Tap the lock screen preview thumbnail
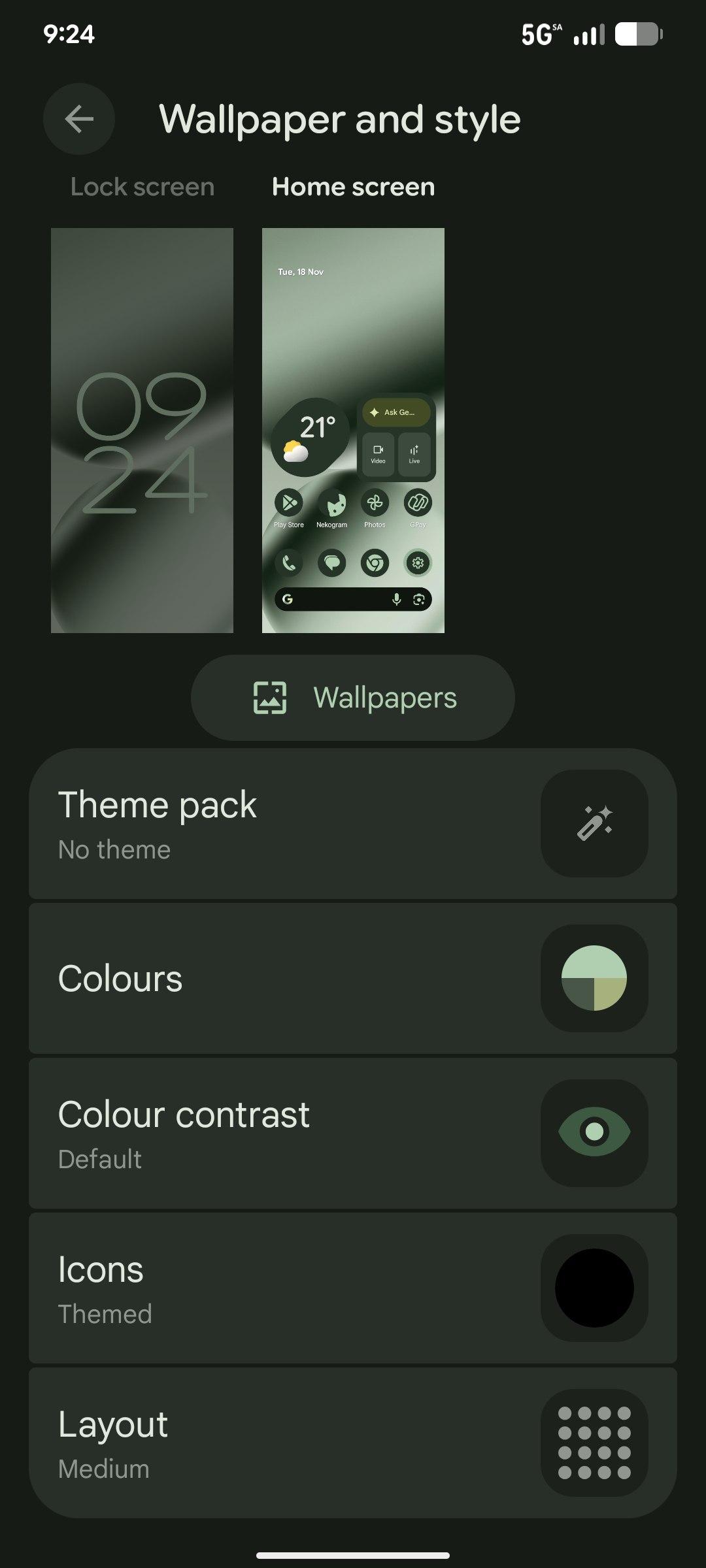The image size is (706, 1568). click(x=142, y=430)
